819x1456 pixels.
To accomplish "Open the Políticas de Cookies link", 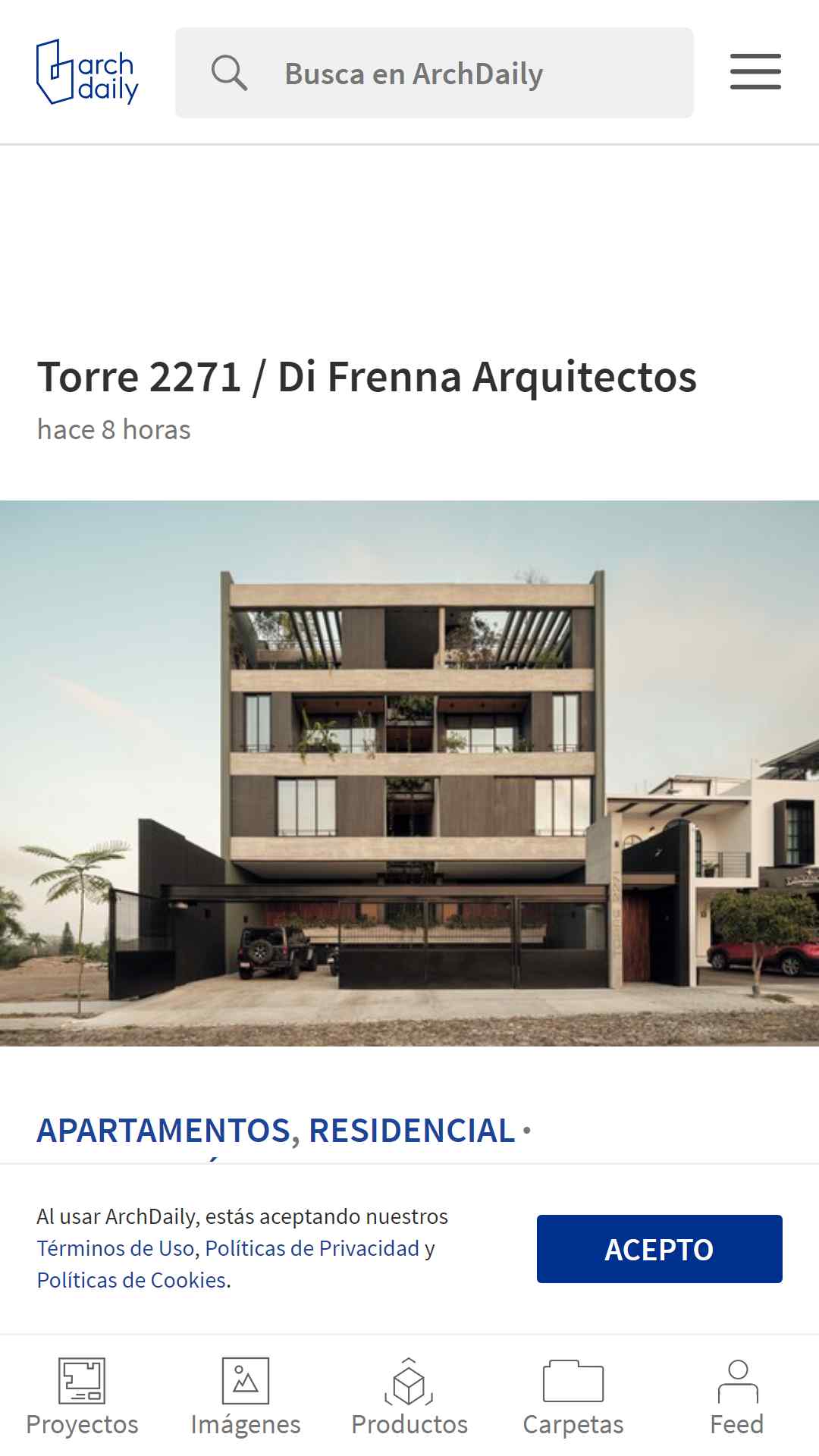I will tap(132, 1280).
